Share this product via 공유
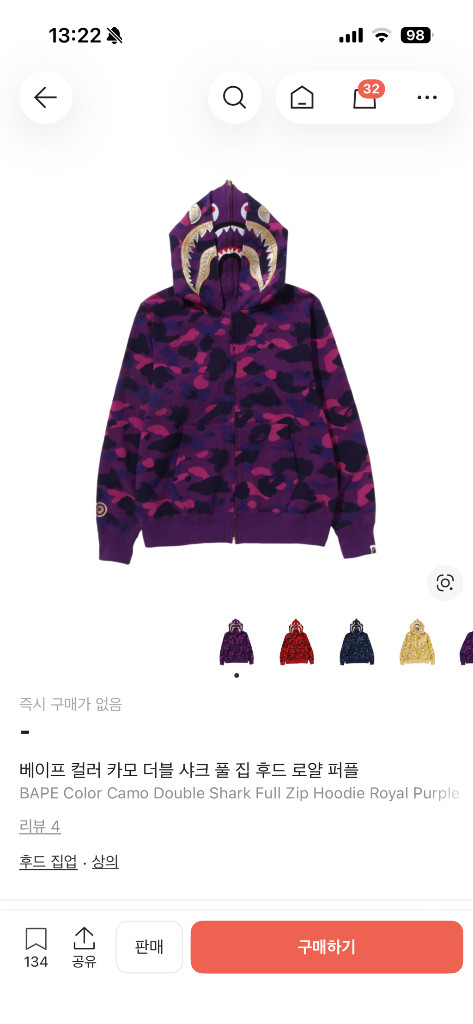 coord(84,948)
